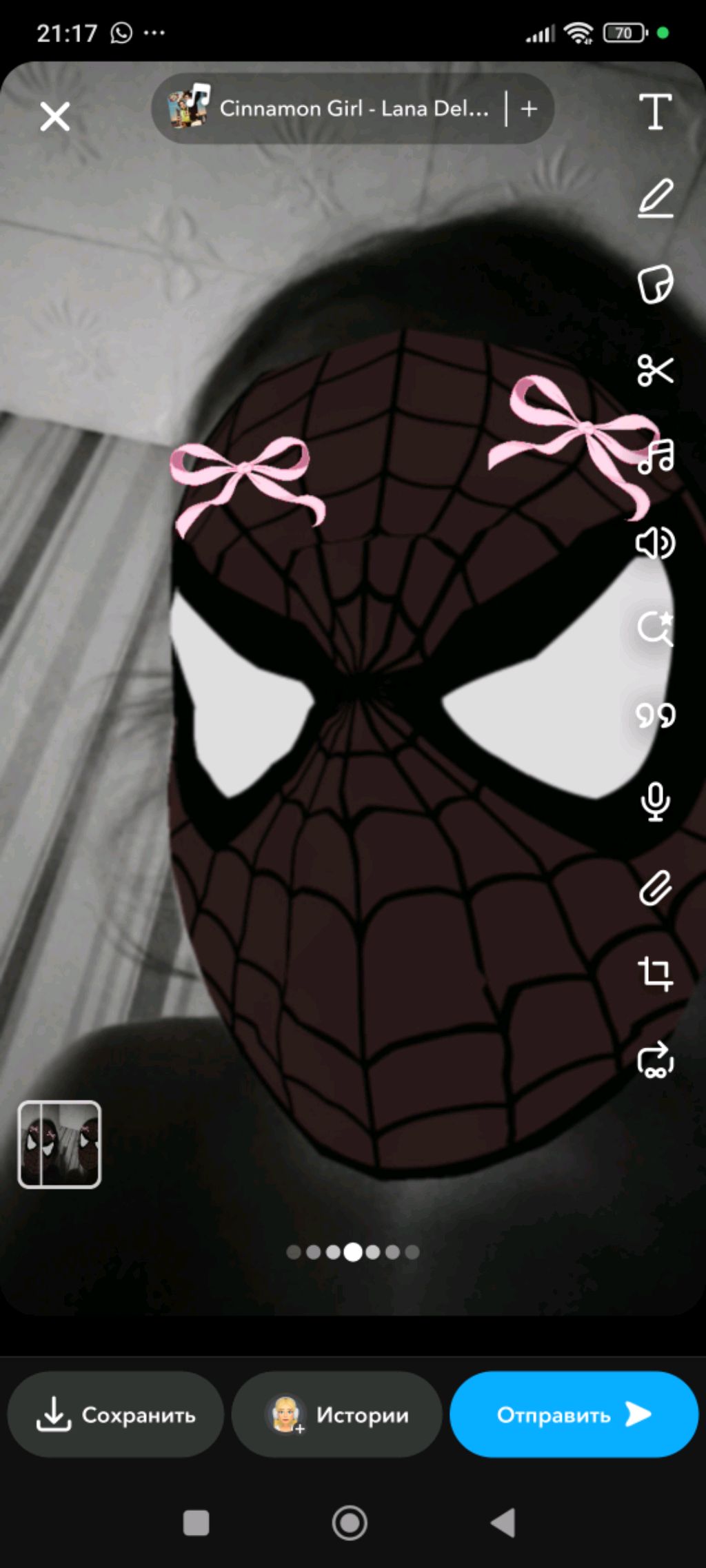Open the microphone voiceover tool
The height and width of the screenshot is (1568, 706).
point(655,802)
